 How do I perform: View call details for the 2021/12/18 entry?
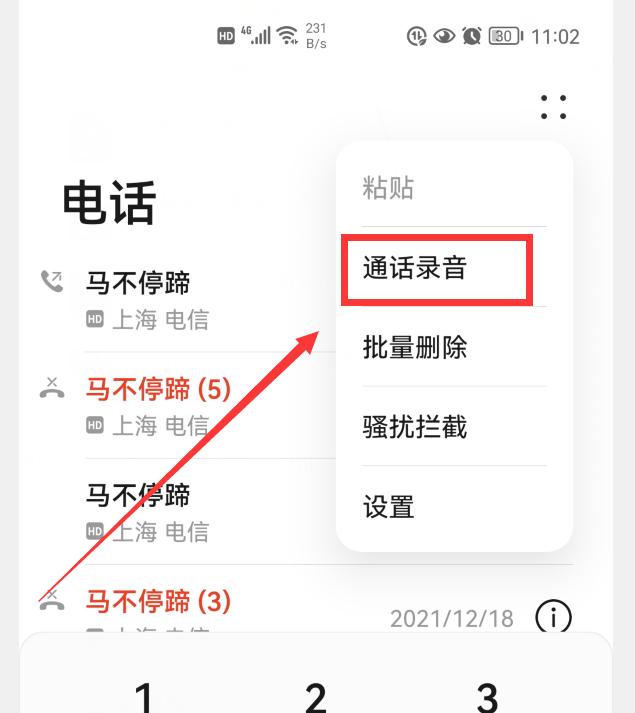[x=553, y=617]
